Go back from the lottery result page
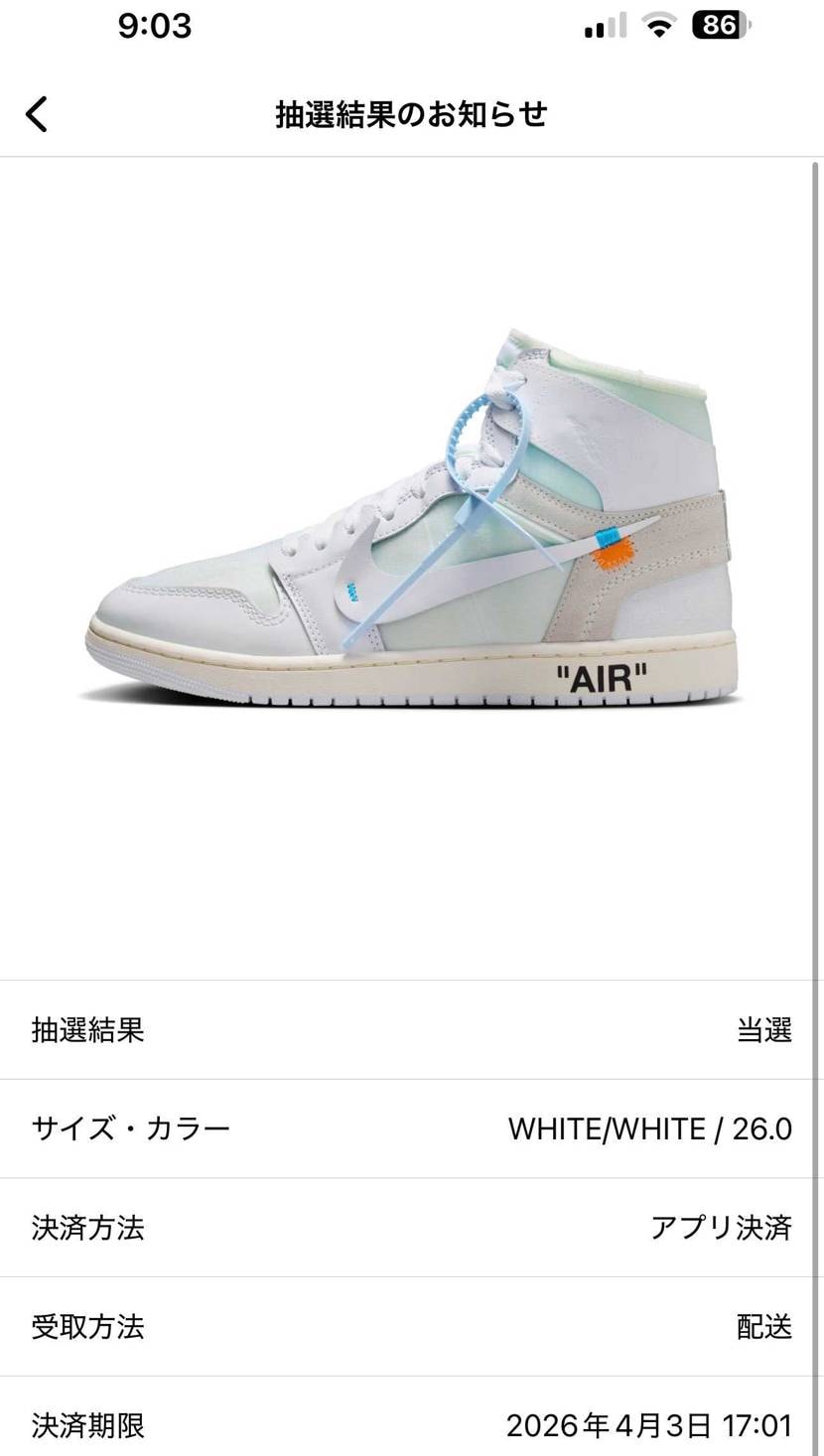The image size is (824, 1456). (x=37, y=114)
